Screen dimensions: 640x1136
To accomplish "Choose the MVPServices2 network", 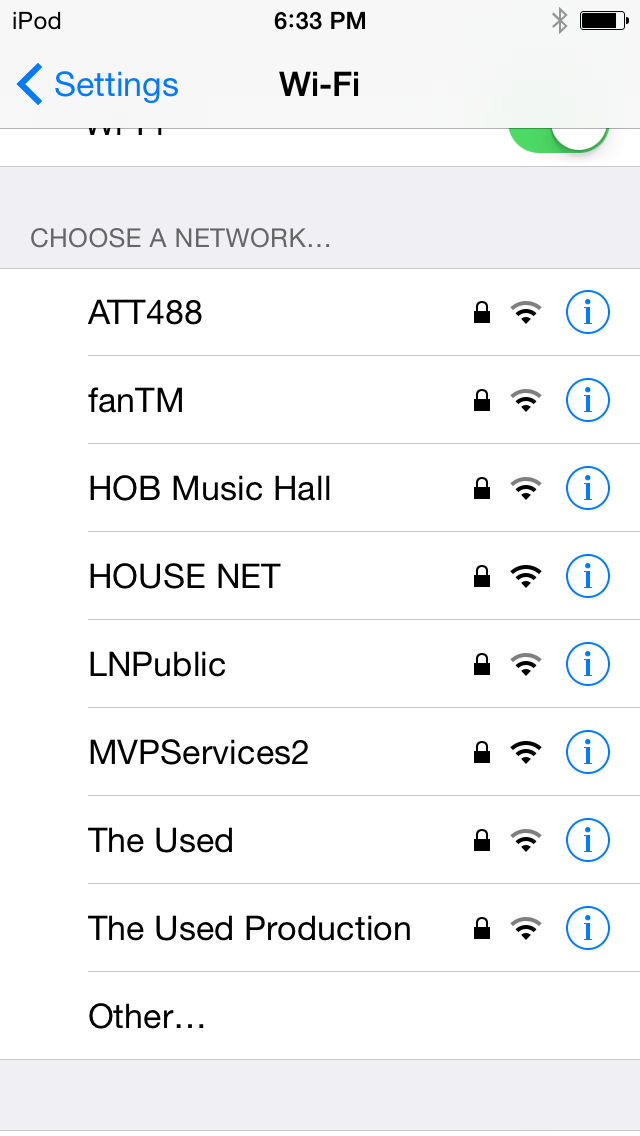I will [198, 753].
